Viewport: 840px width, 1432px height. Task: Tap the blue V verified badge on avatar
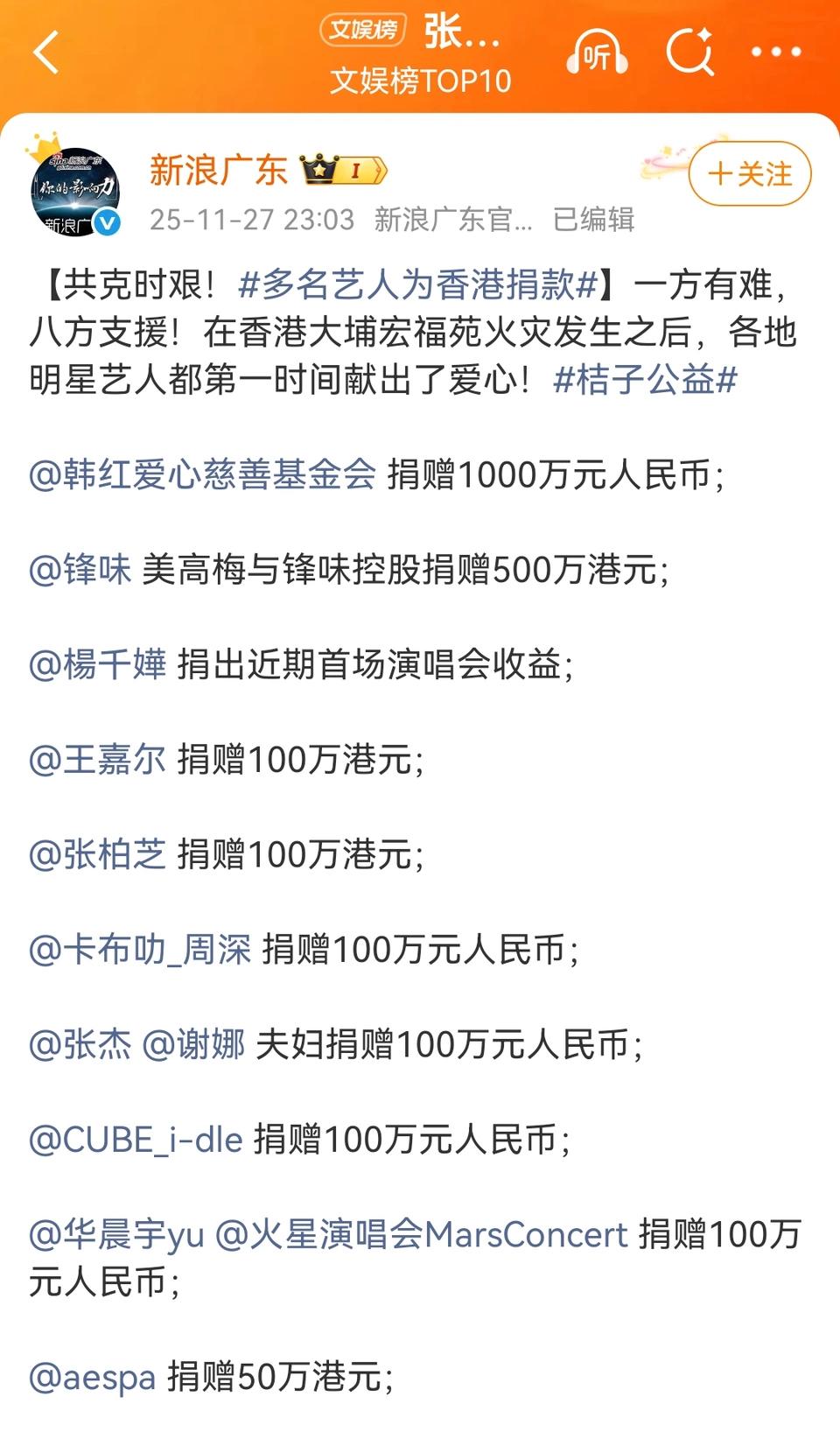(107, 221)
